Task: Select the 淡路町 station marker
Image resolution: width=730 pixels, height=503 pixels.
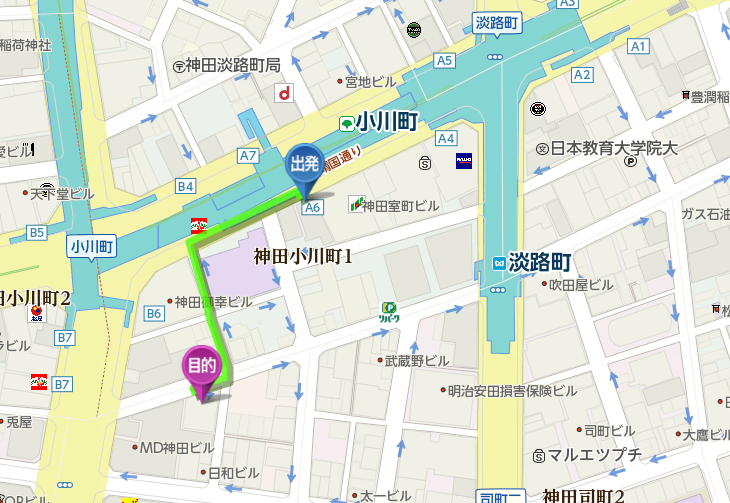Action: click(497, 263)
